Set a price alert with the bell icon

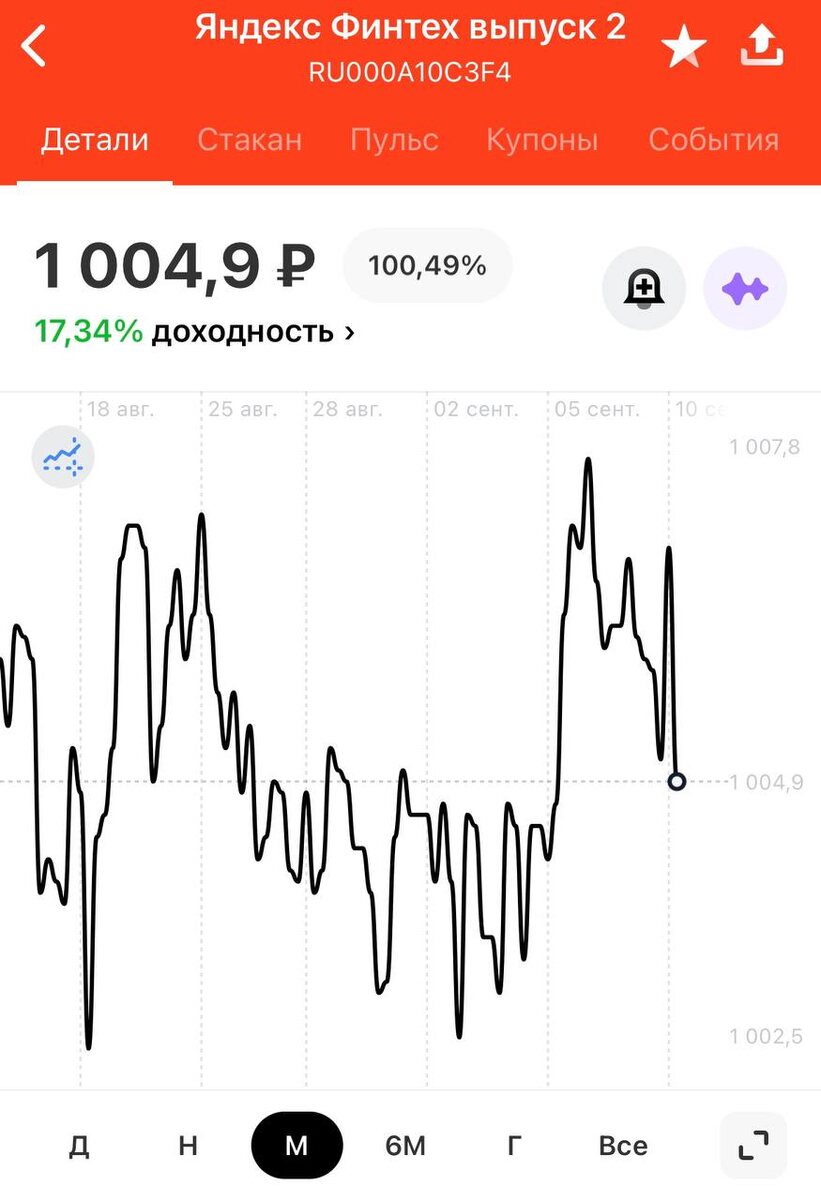644,289
